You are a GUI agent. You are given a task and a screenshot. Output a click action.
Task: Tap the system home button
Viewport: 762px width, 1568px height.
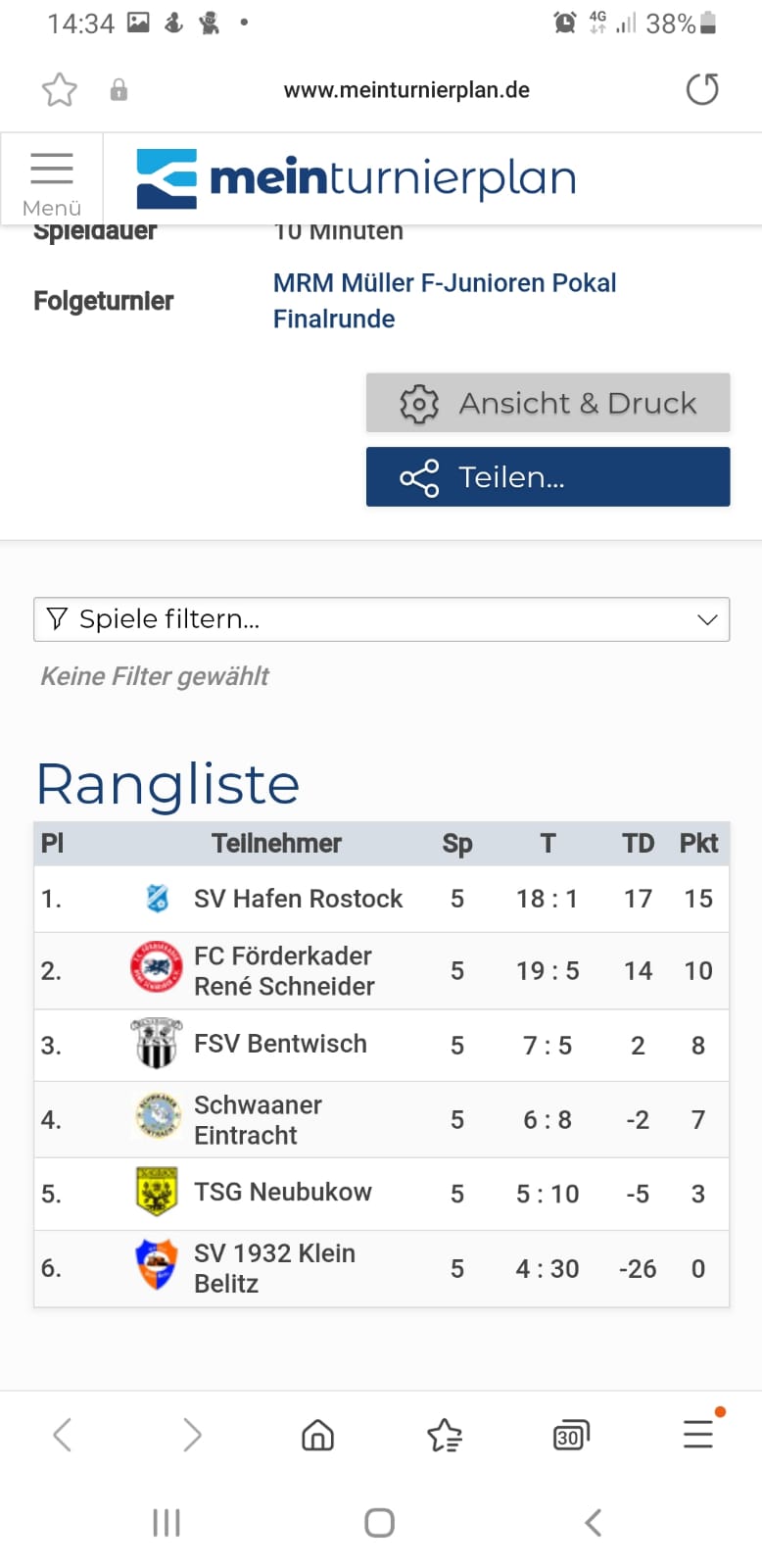tap(380, 1523)
